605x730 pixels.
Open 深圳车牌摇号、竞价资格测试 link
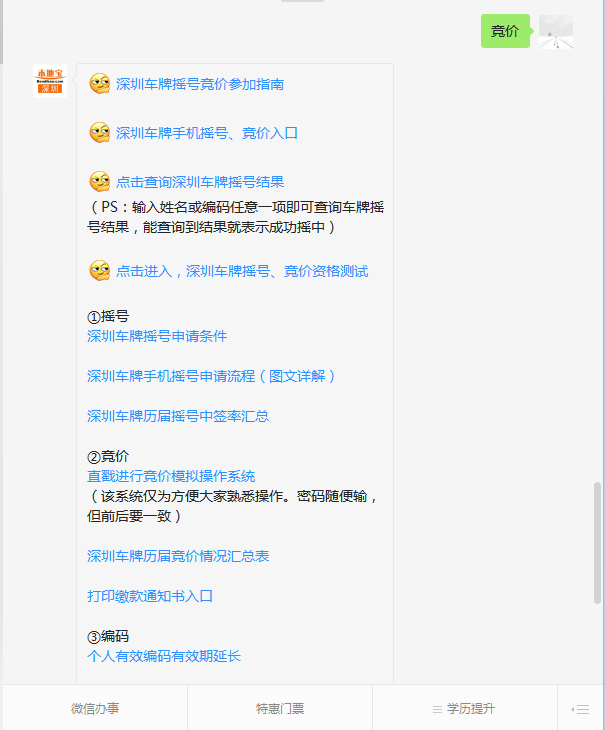[242, 271]
